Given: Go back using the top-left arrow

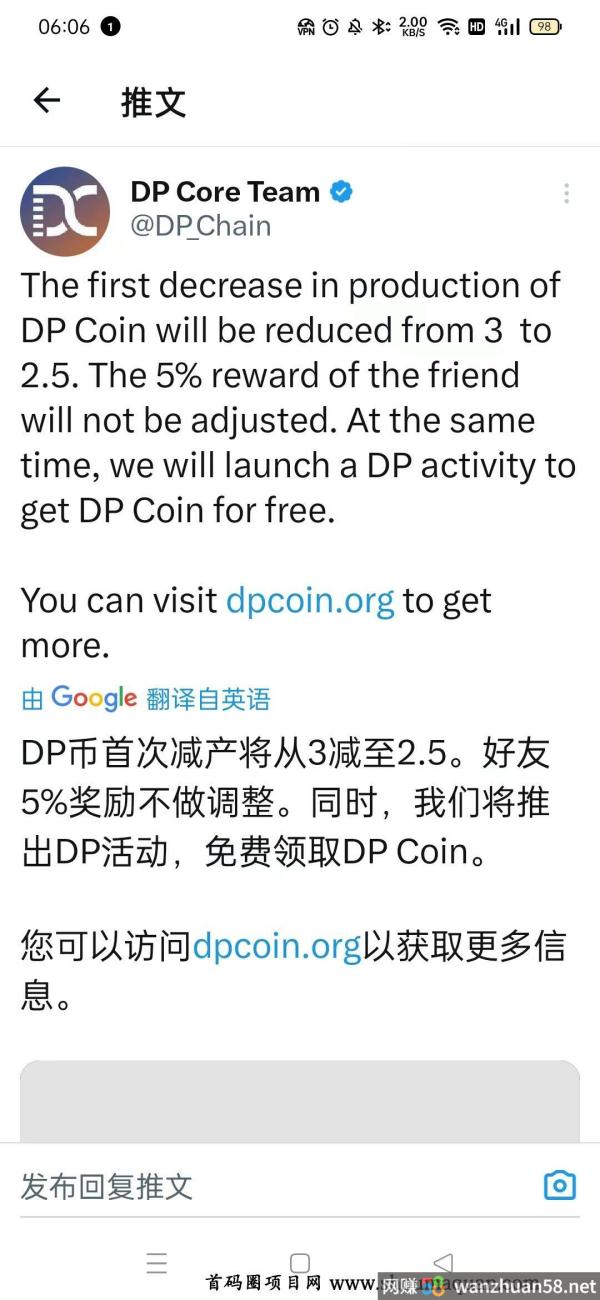Looking at the screenshot, I should pos(47,100).
